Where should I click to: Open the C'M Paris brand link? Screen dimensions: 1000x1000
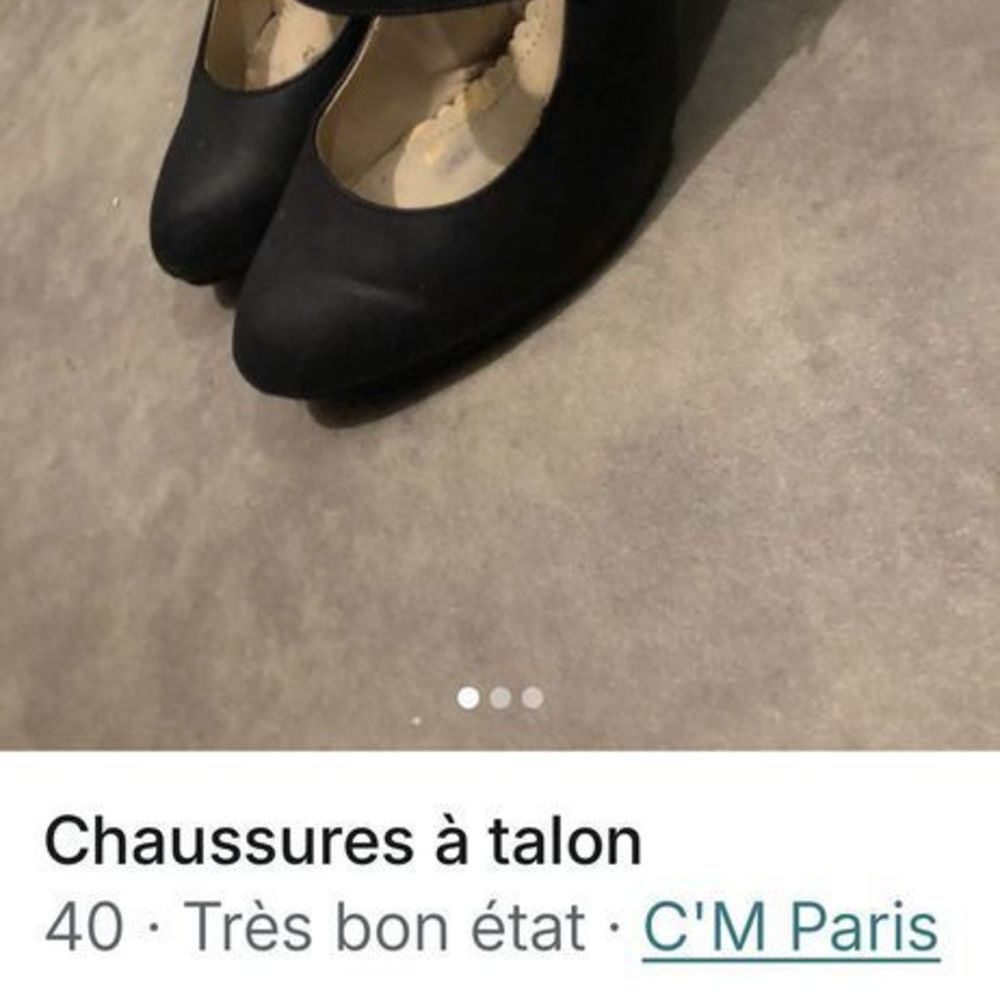point(790,928)
